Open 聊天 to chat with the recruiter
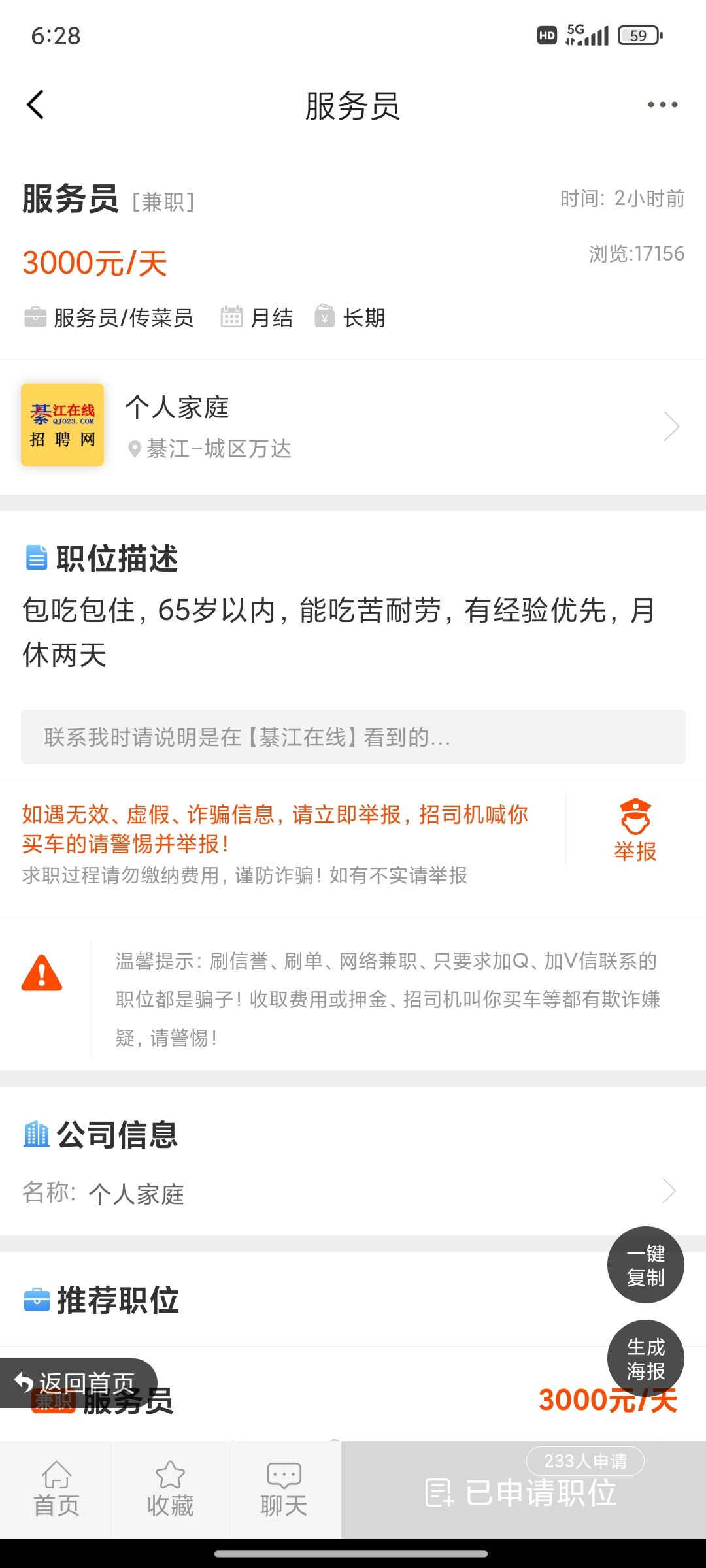This screenshot has height=1568, width=706. pyautogui.click(x=284, y=1490)
